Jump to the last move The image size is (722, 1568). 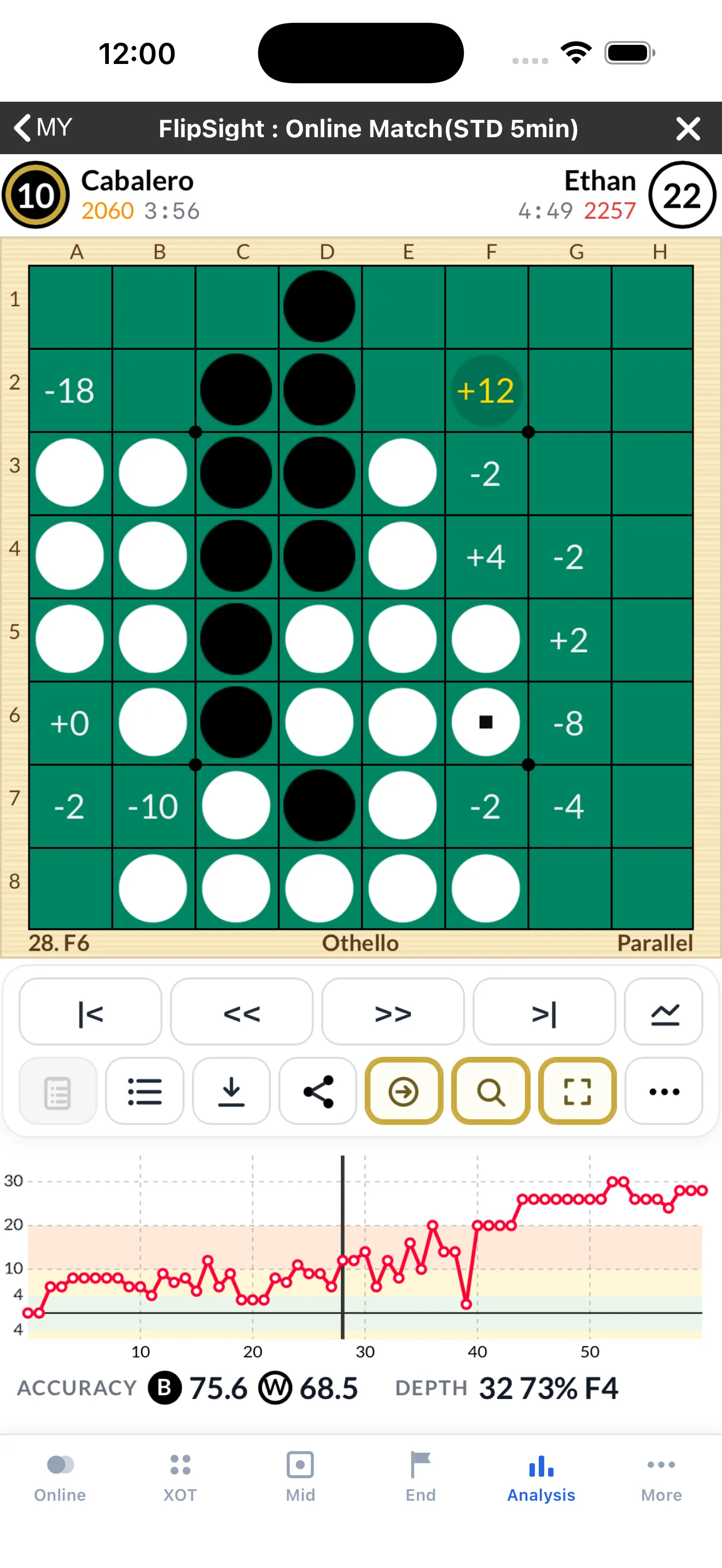pos(544,1011)
